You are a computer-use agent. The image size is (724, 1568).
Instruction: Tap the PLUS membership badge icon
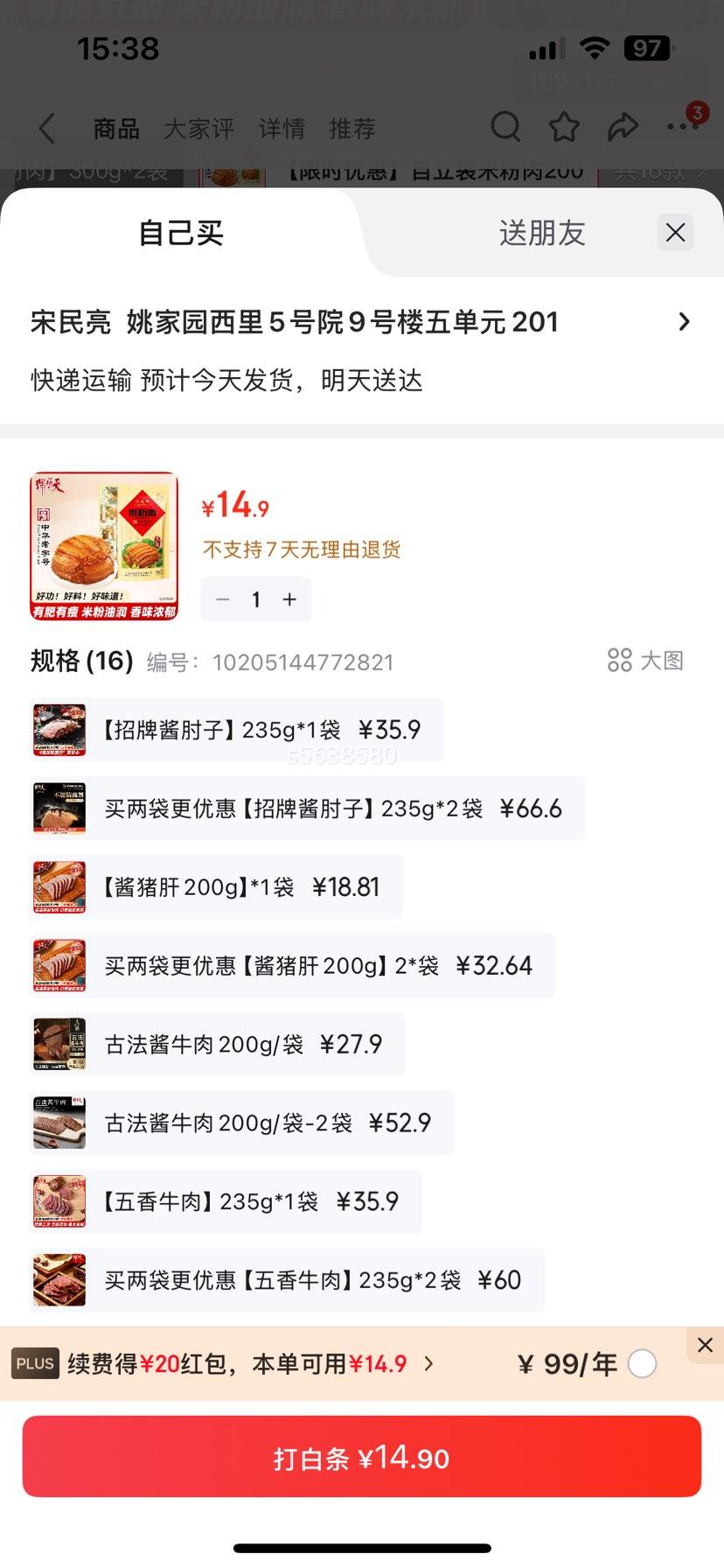tap(34, 1362)
